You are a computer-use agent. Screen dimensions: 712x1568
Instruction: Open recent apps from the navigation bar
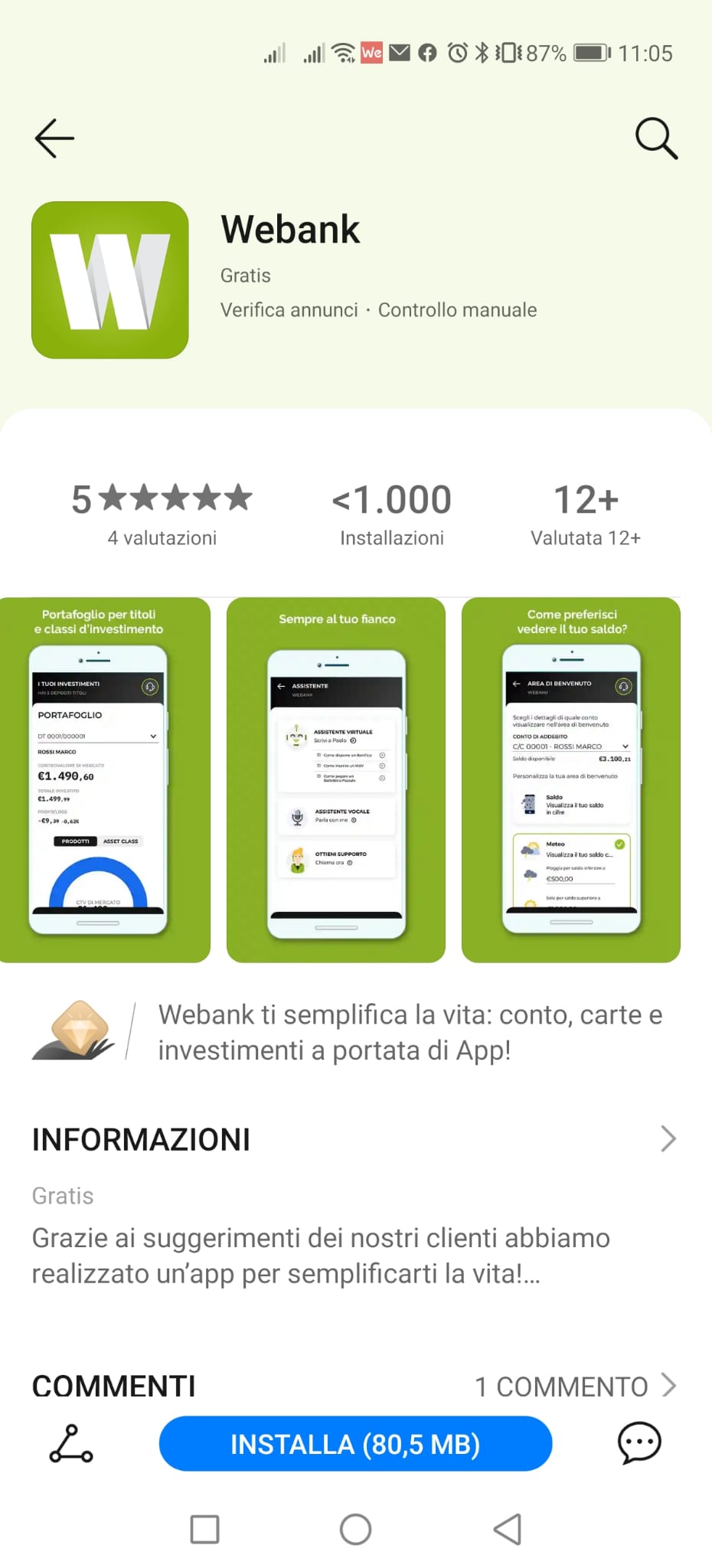point(204,1530)
